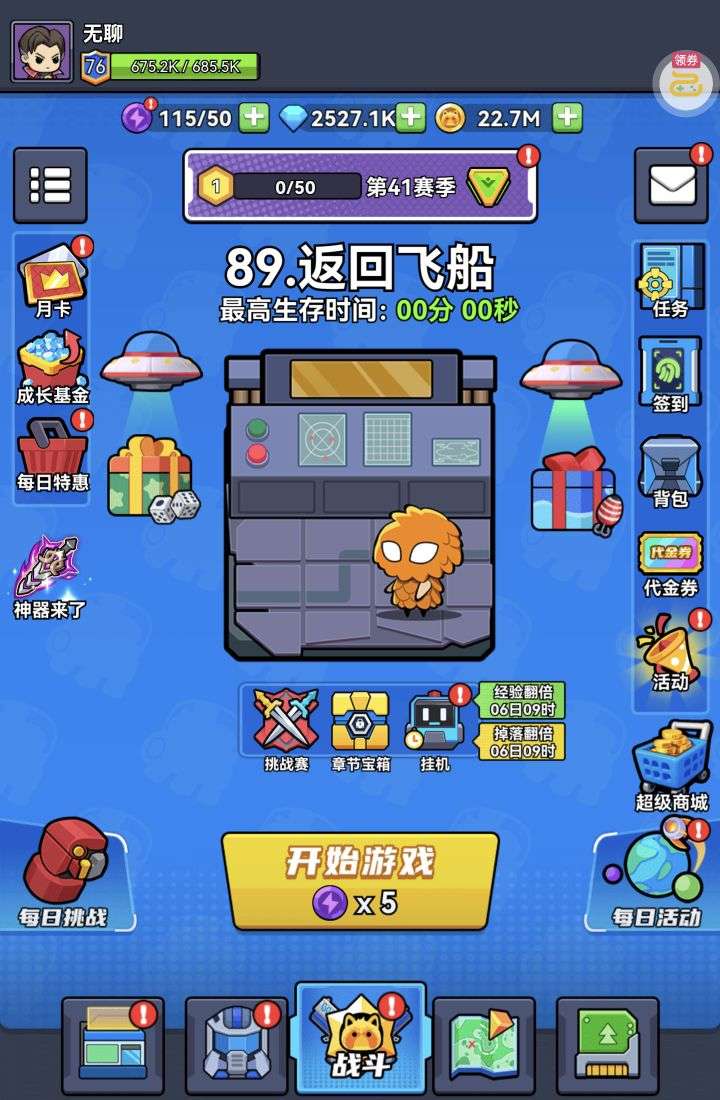Switch to the map tab
The width and height of the screenshot is (720, 1100).
[x=483, y=1046]
